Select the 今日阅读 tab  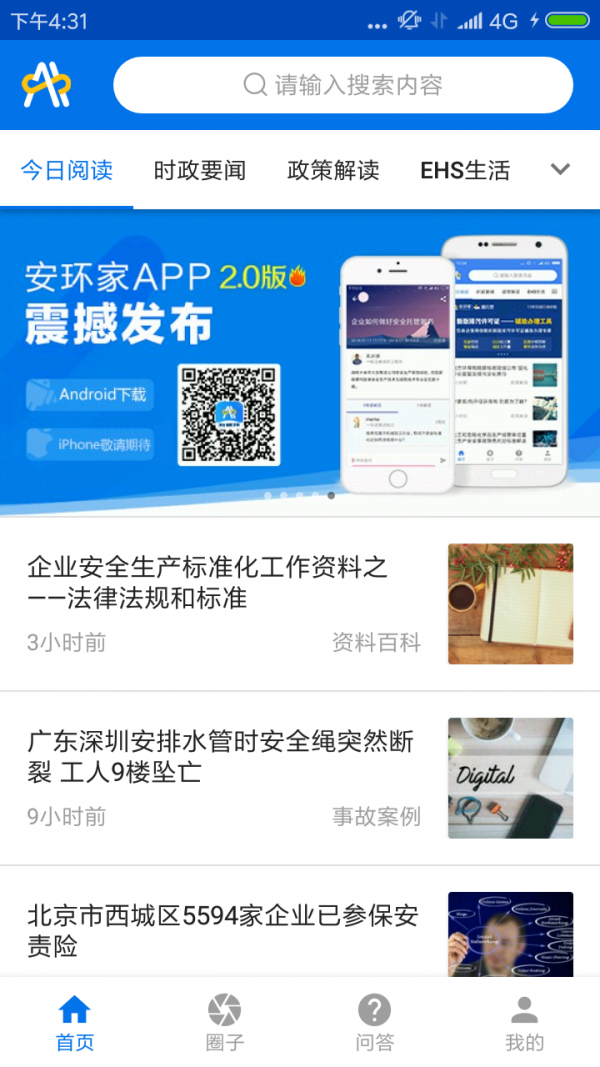point(67,170)
